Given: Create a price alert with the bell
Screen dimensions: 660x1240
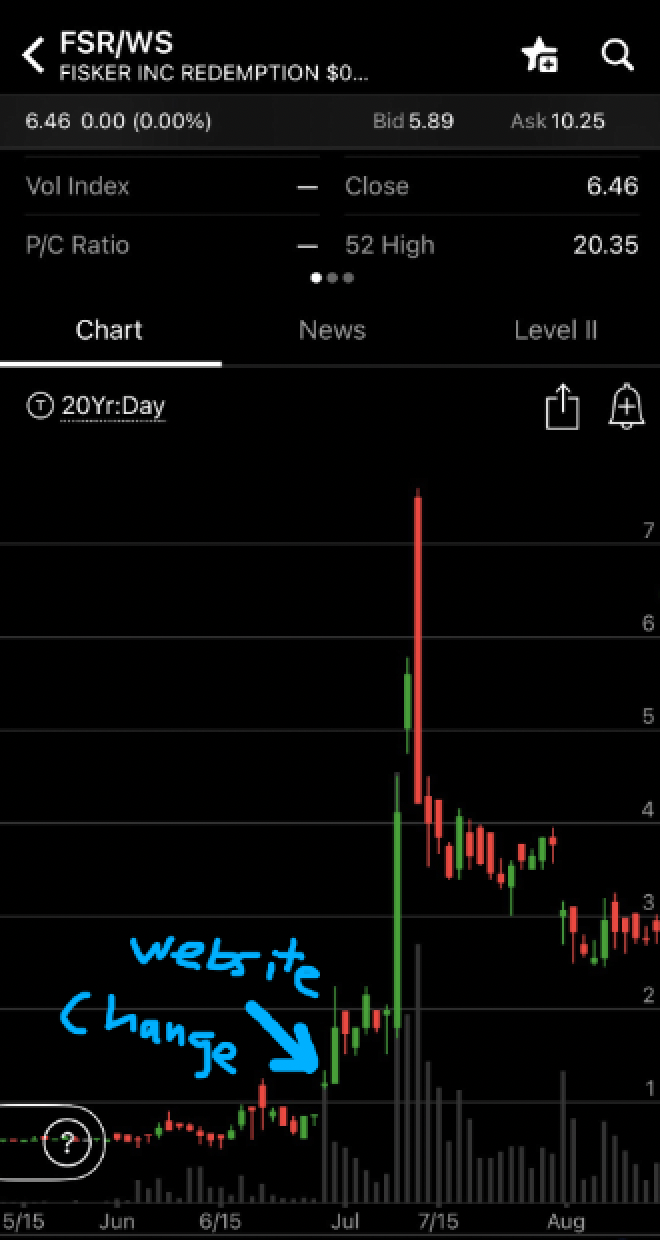Looking at the screenshot, I should coord(626,407).
